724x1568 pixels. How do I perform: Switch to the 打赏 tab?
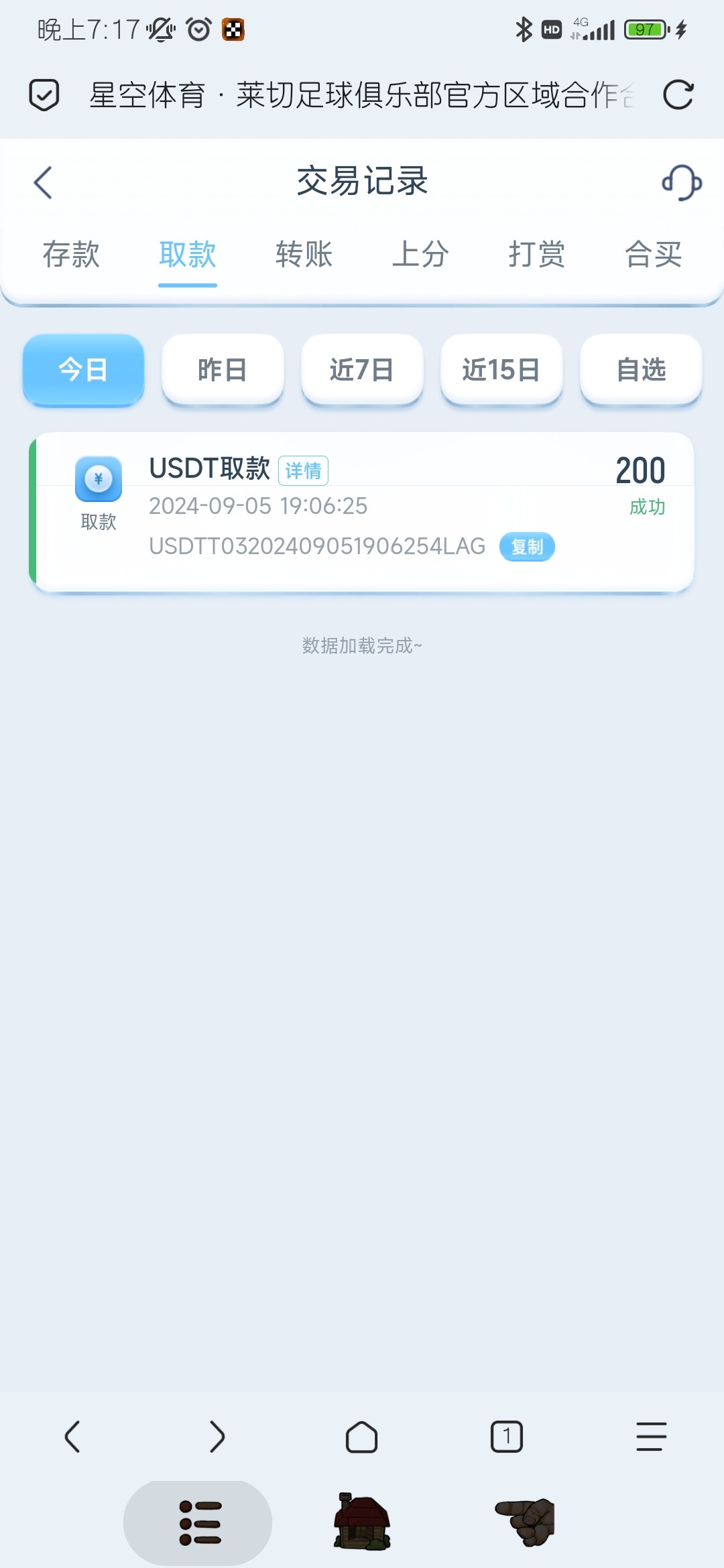536,255
